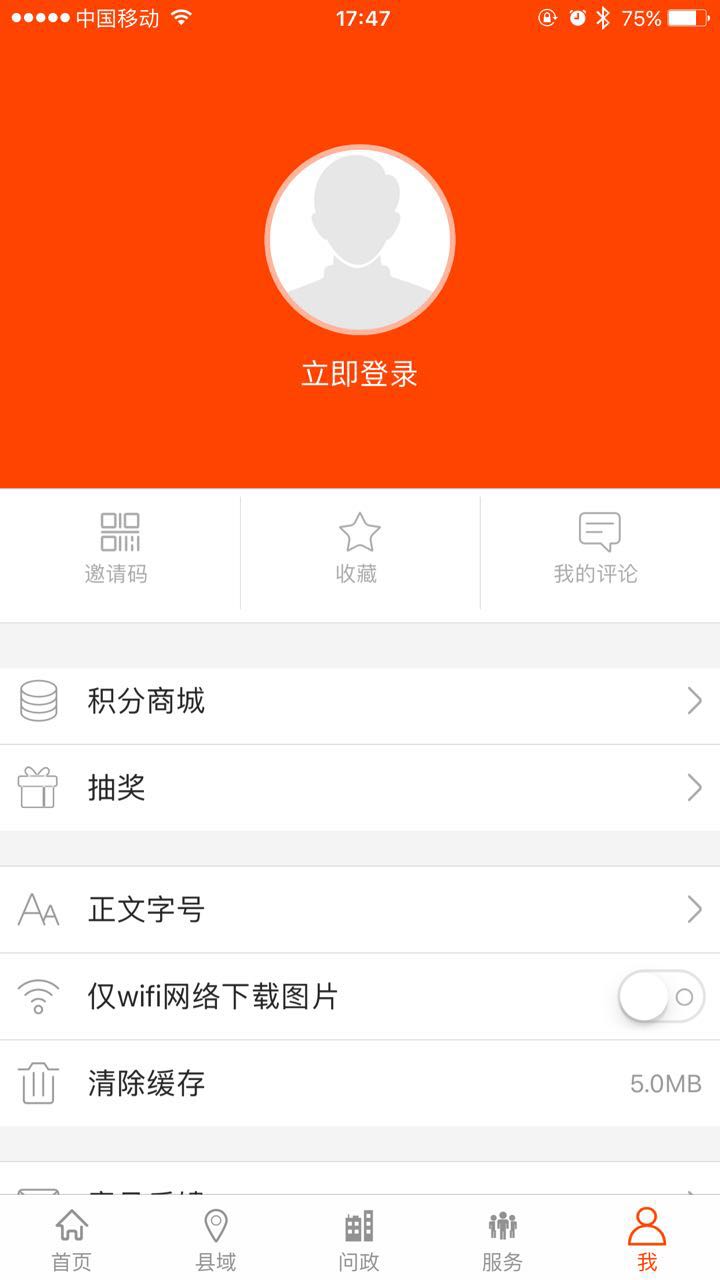Viewport: 720px width, 1280px height.
Task: Expand the 积分商城 row chevron
Action: (x=695, y=701)
